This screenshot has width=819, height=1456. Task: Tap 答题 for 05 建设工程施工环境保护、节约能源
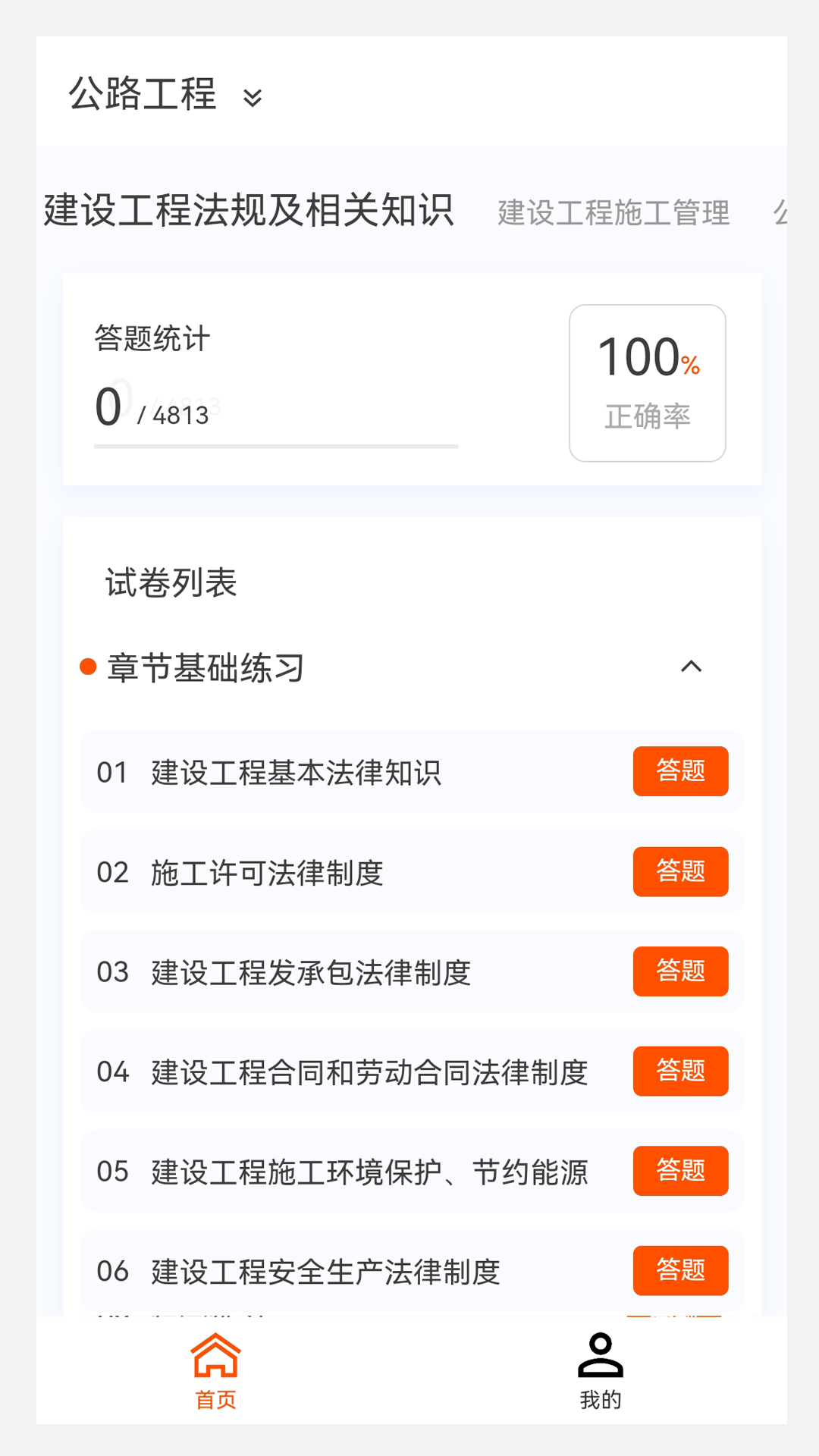click(681, 1171)
